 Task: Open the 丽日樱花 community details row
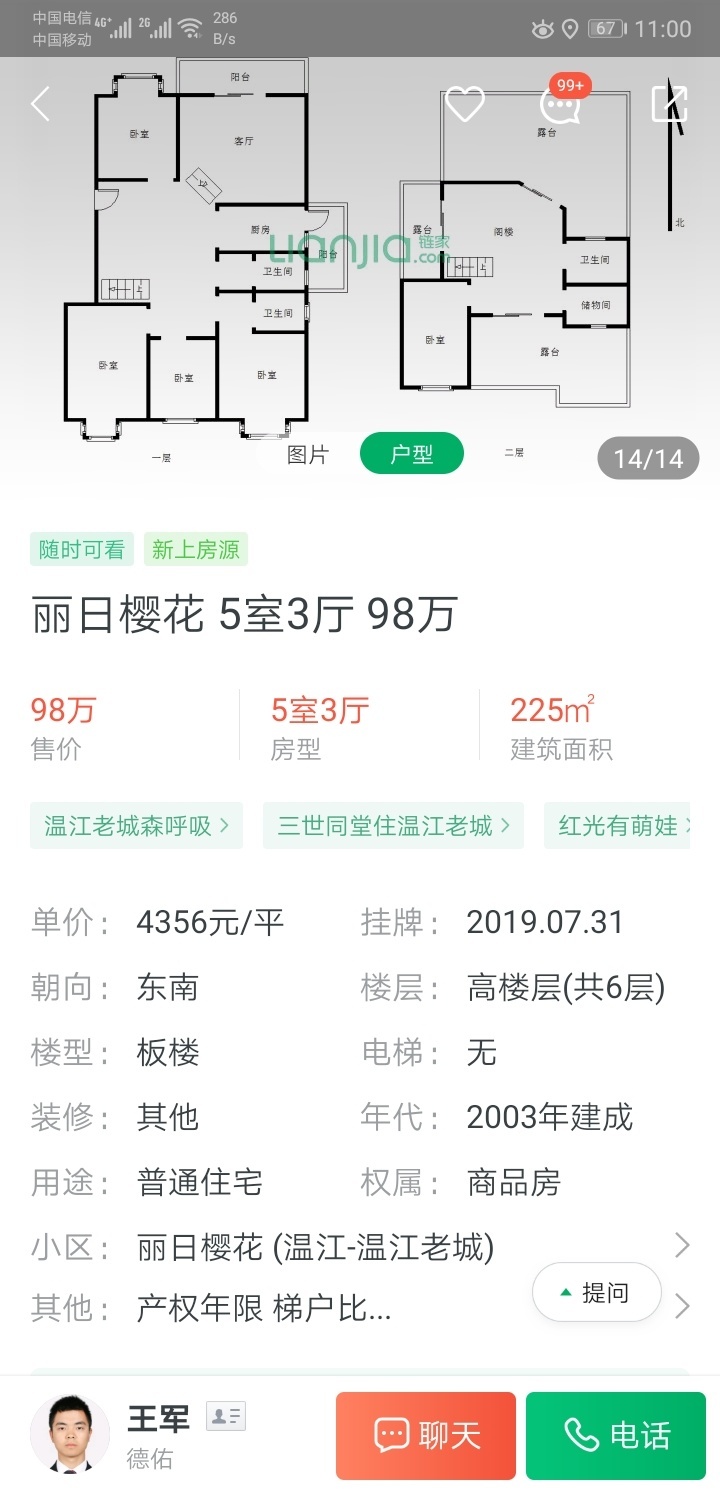click(360, 1247)
